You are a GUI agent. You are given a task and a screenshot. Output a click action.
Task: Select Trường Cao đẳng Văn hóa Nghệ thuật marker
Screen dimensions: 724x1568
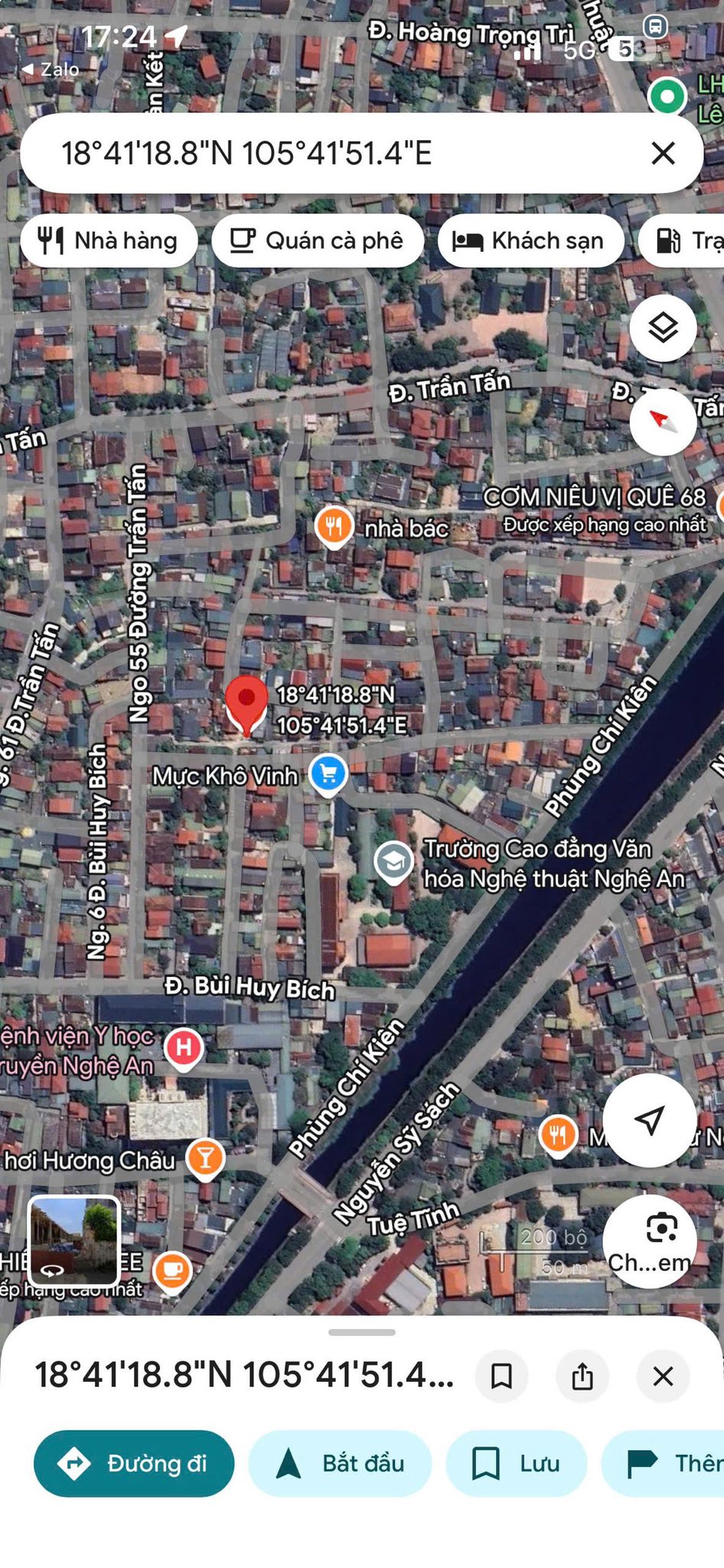(x=393, y=862)
